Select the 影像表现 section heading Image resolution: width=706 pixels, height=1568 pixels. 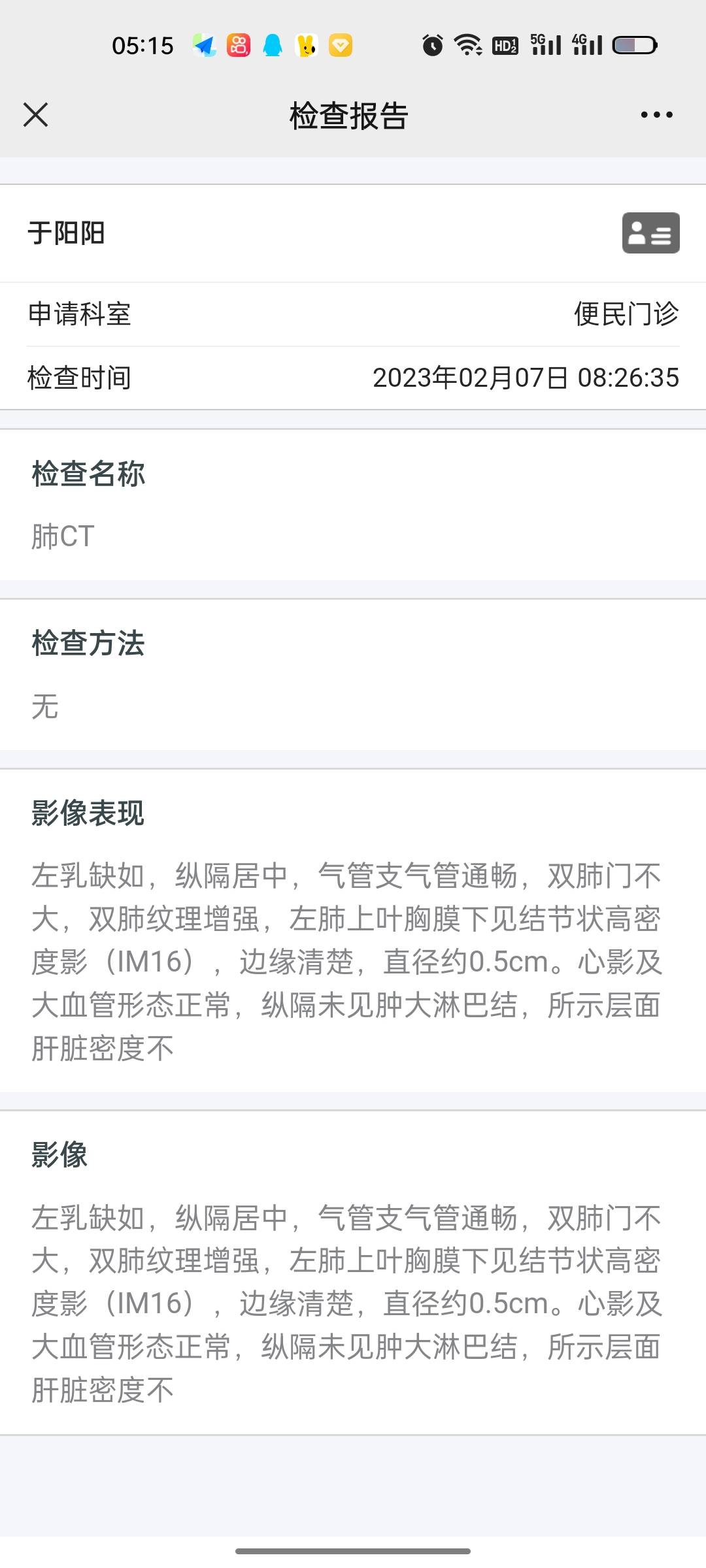(88, 813)
